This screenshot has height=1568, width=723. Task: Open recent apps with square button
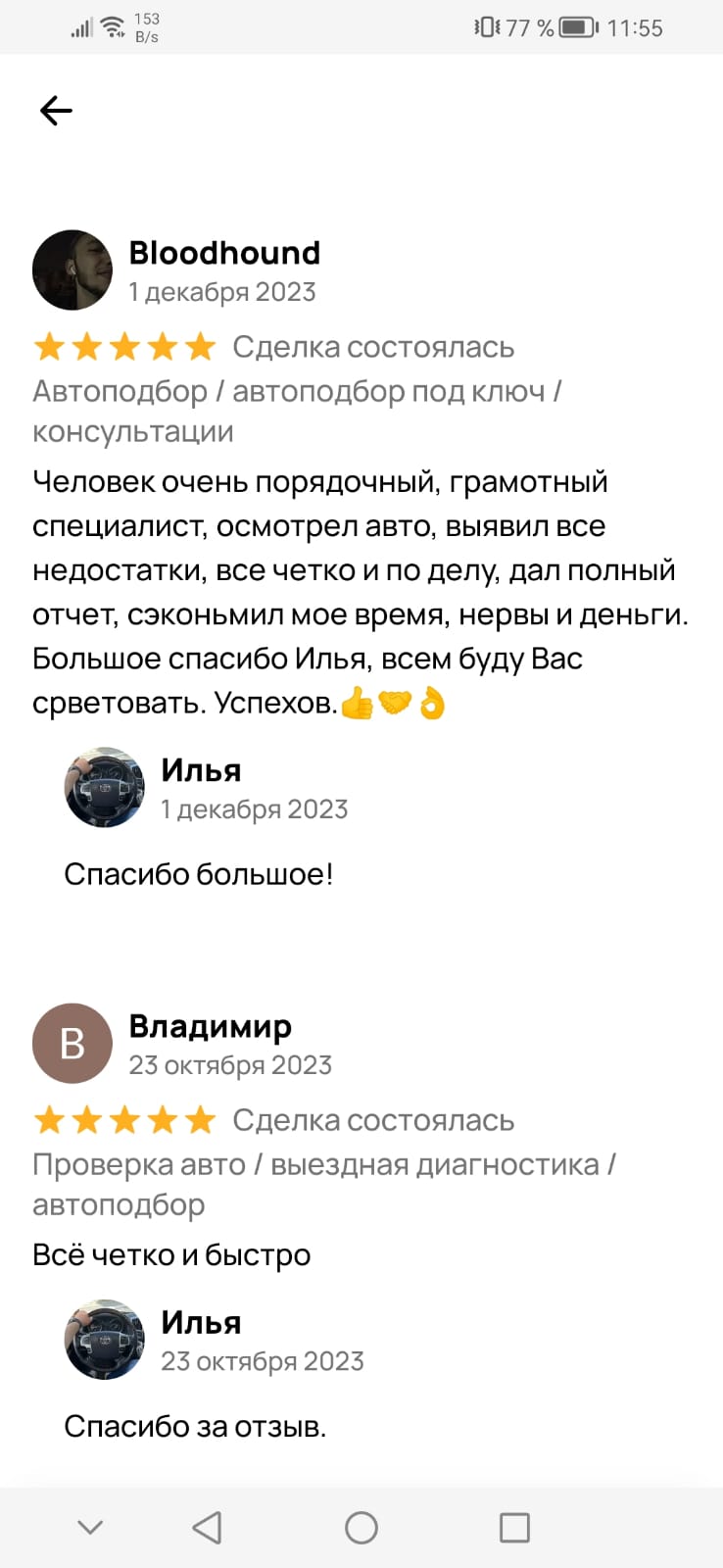tap(514, 1527)
